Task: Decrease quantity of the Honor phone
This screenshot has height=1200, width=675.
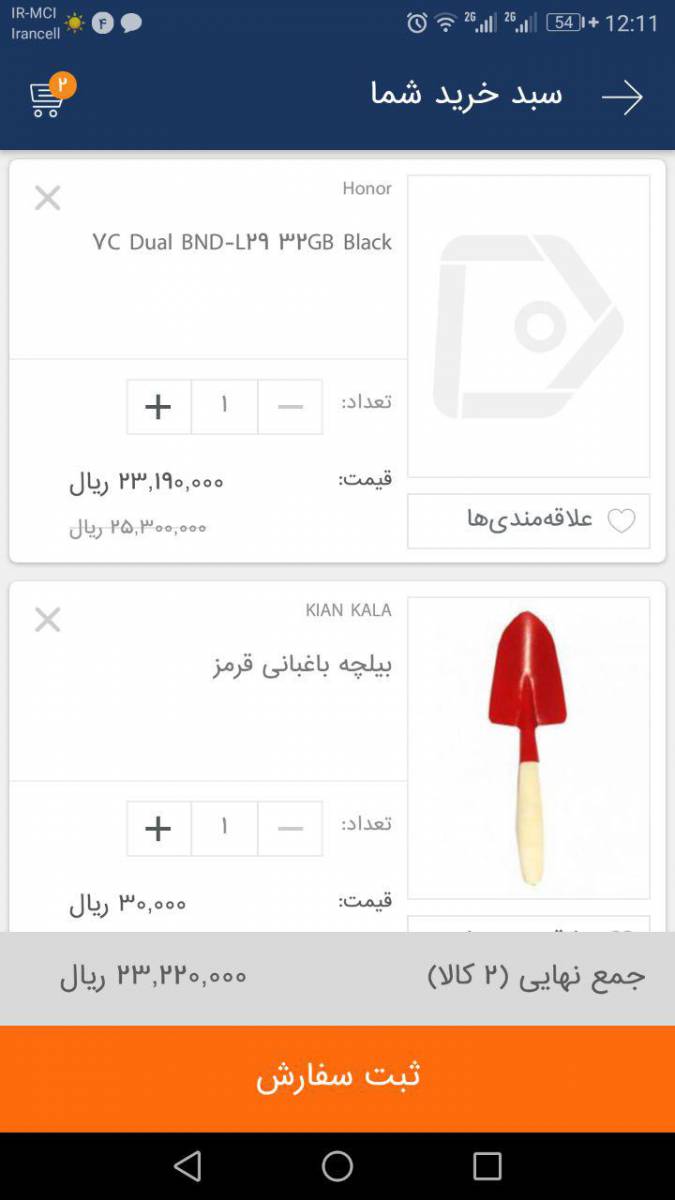Action: pos(290,407)
